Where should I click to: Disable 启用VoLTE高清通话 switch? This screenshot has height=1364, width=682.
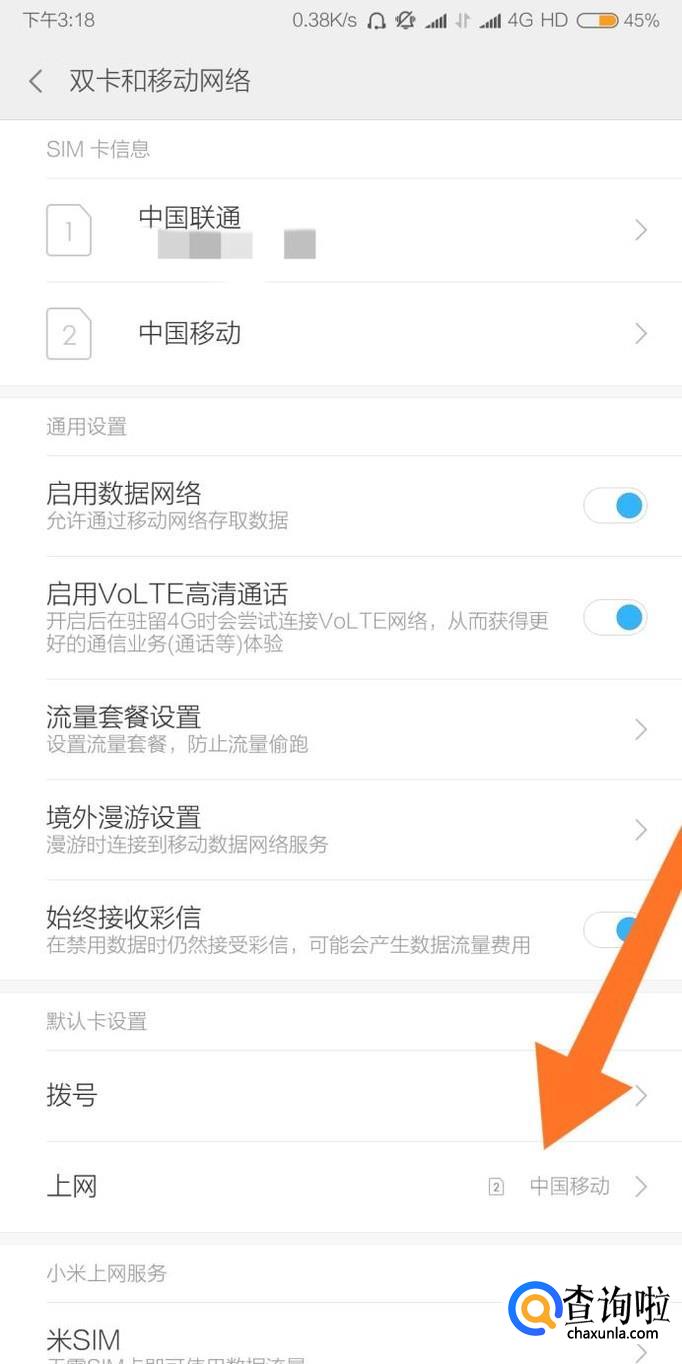(x=615, y=617)
